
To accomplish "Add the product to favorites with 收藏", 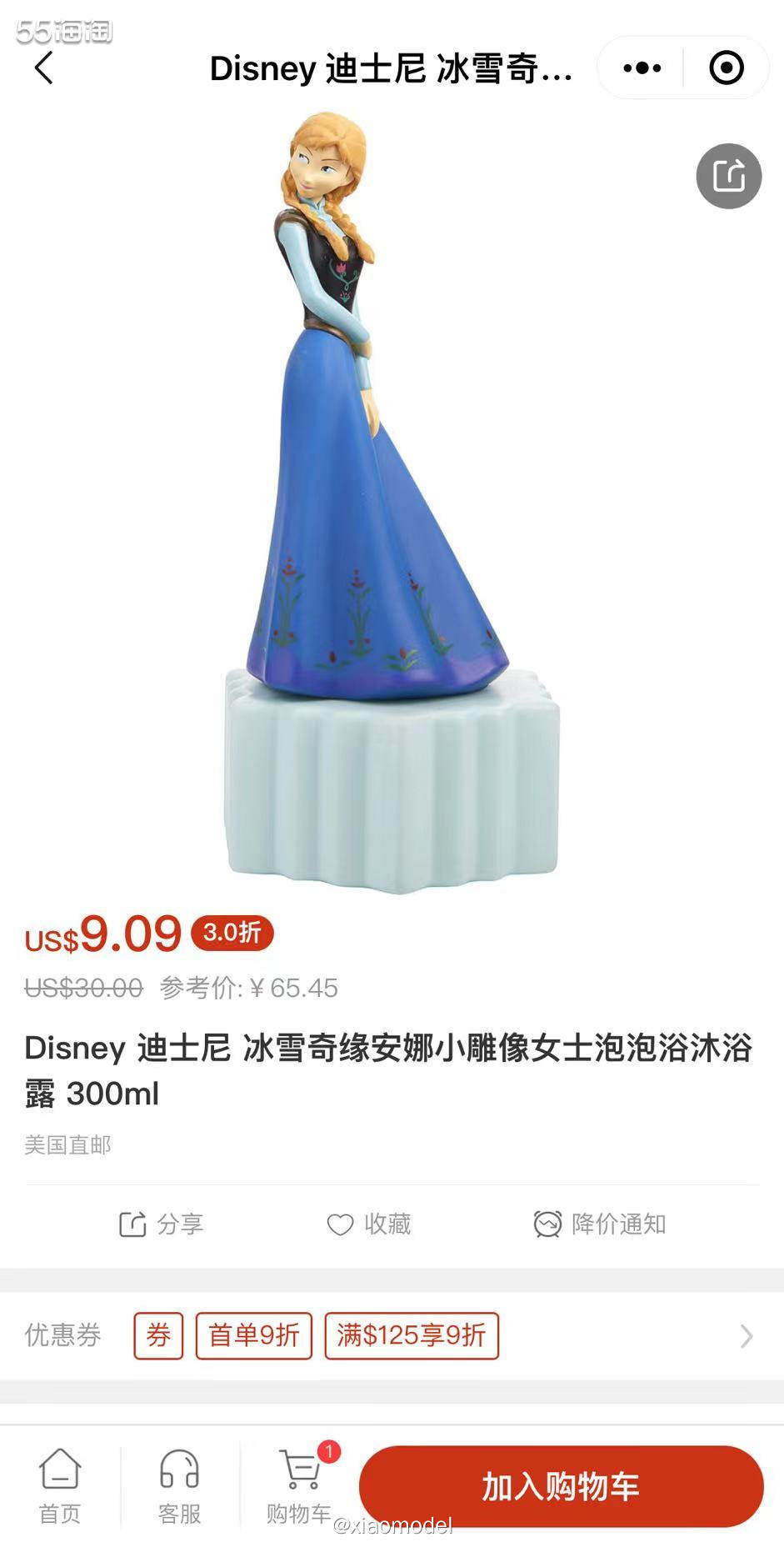I will point(369,1224).
